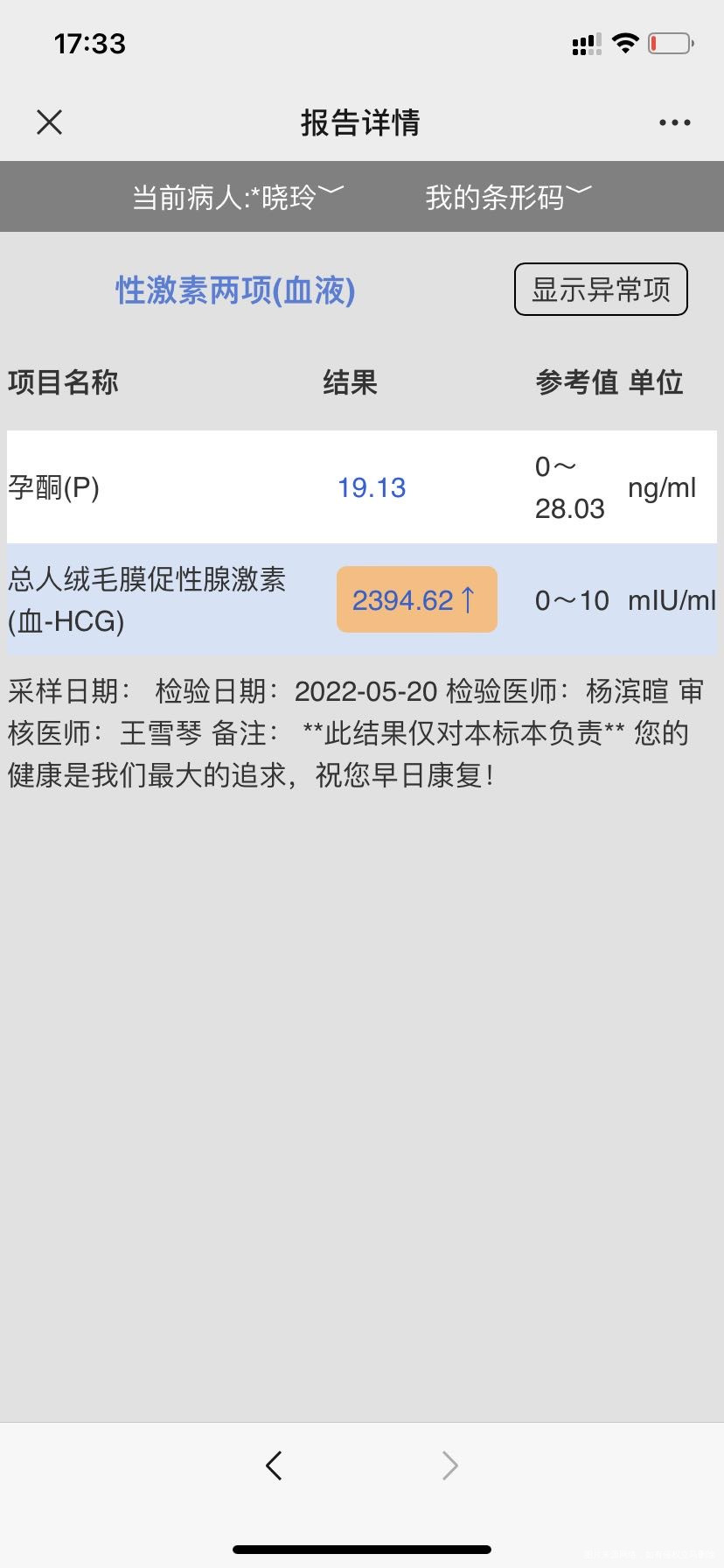
Task: Tap the Wi-Fi status icon
Action: [x=626, y=42]
